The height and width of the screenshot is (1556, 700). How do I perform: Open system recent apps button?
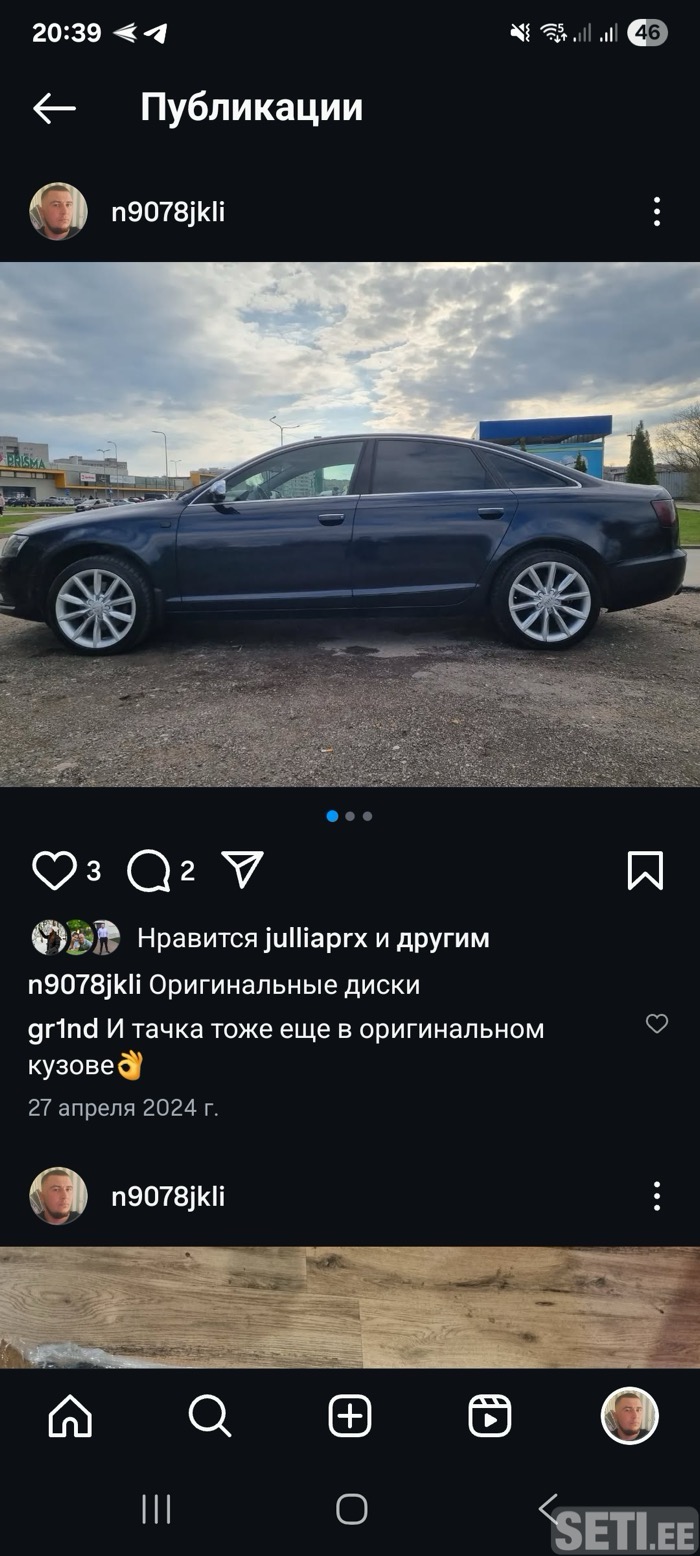[x=156, y=1509]
